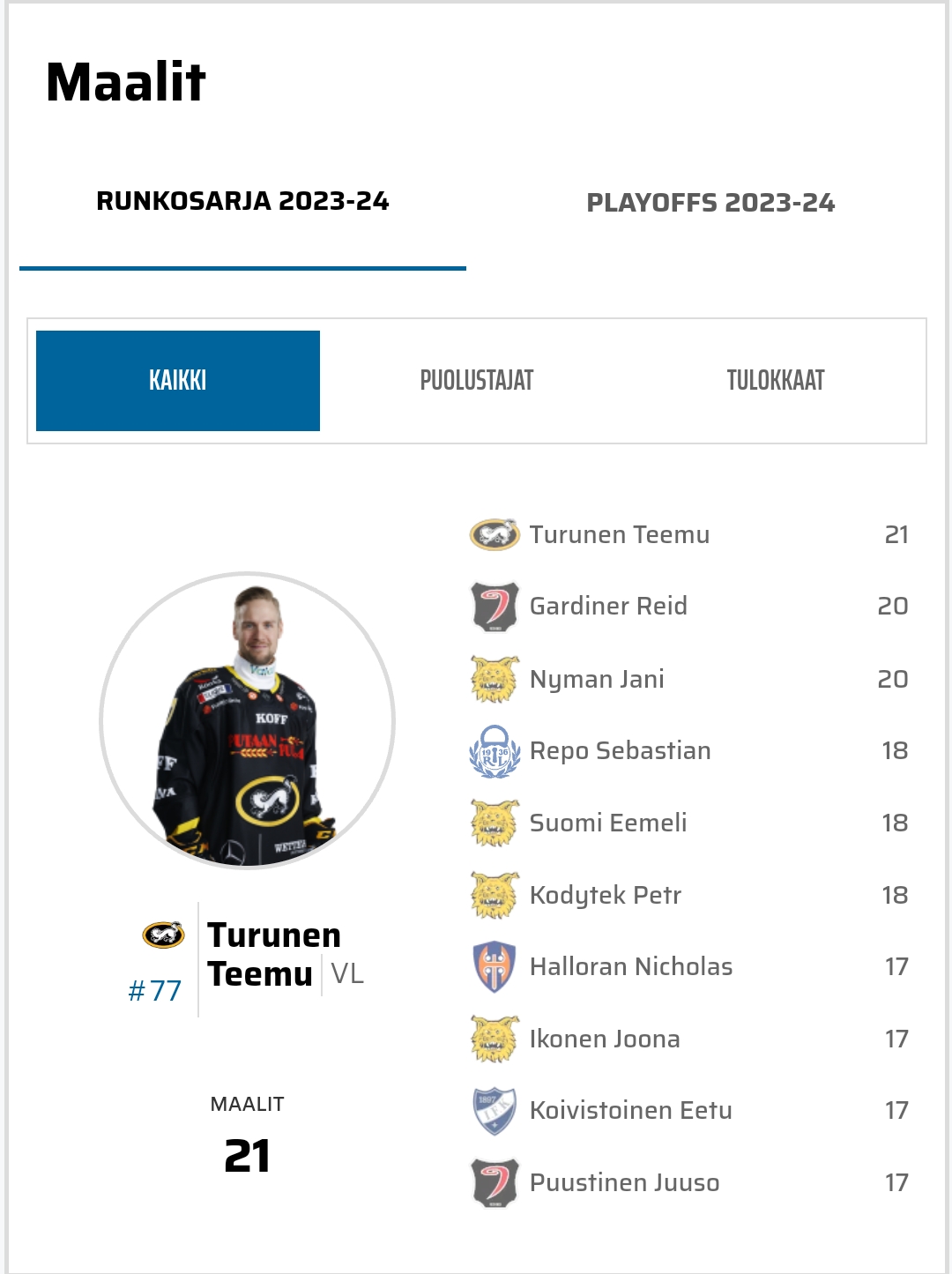Filter the list by Puolustajat
The image size is (952, 1274).
(476, 381)
